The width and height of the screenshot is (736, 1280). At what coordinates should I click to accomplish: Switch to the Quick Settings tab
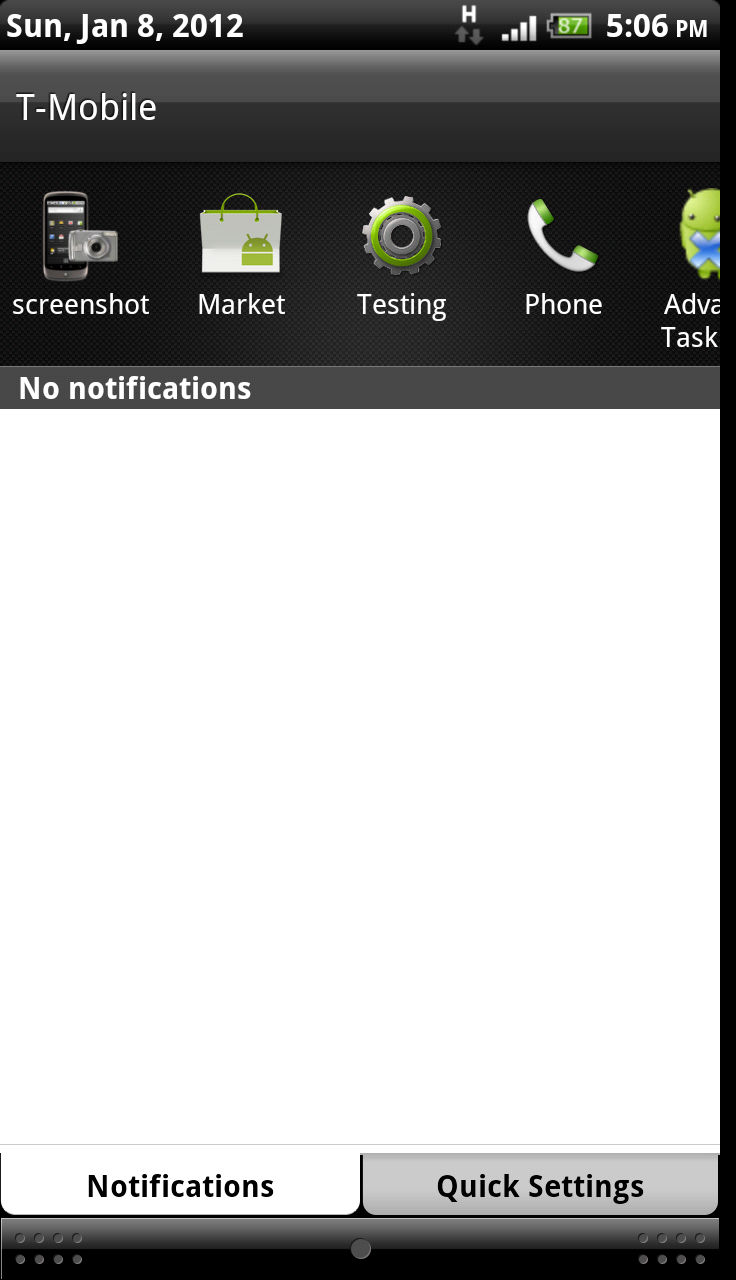click(540, 1186)
